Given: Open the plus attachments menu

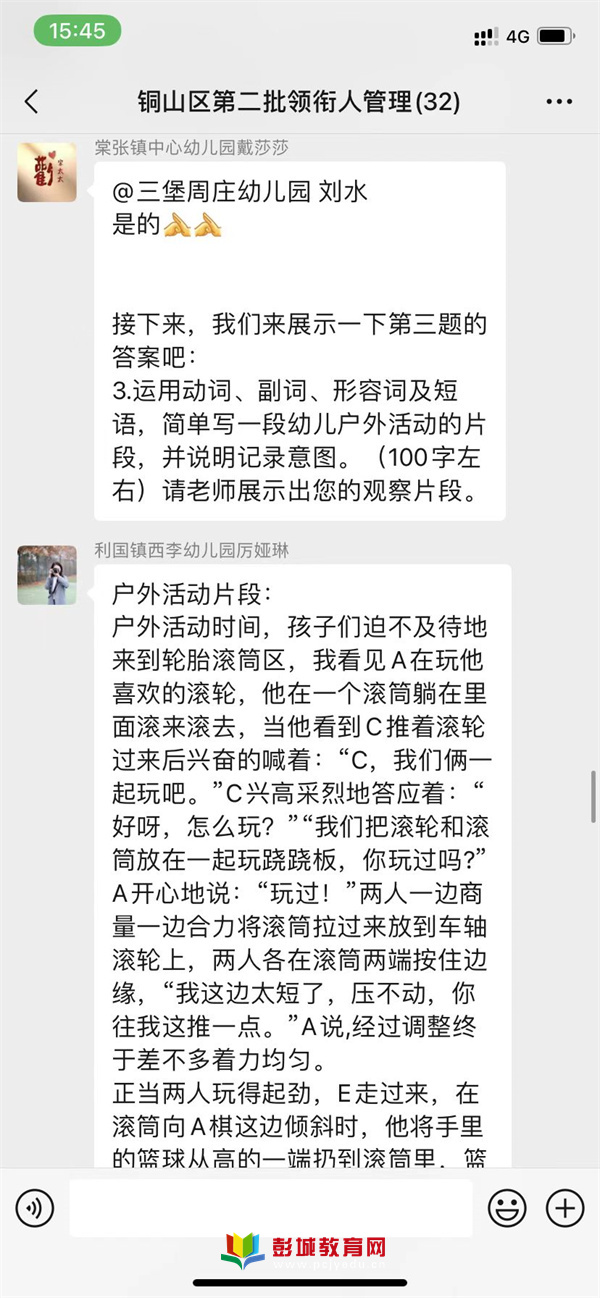Looking at the screenshot, I should coord(565,1209).
